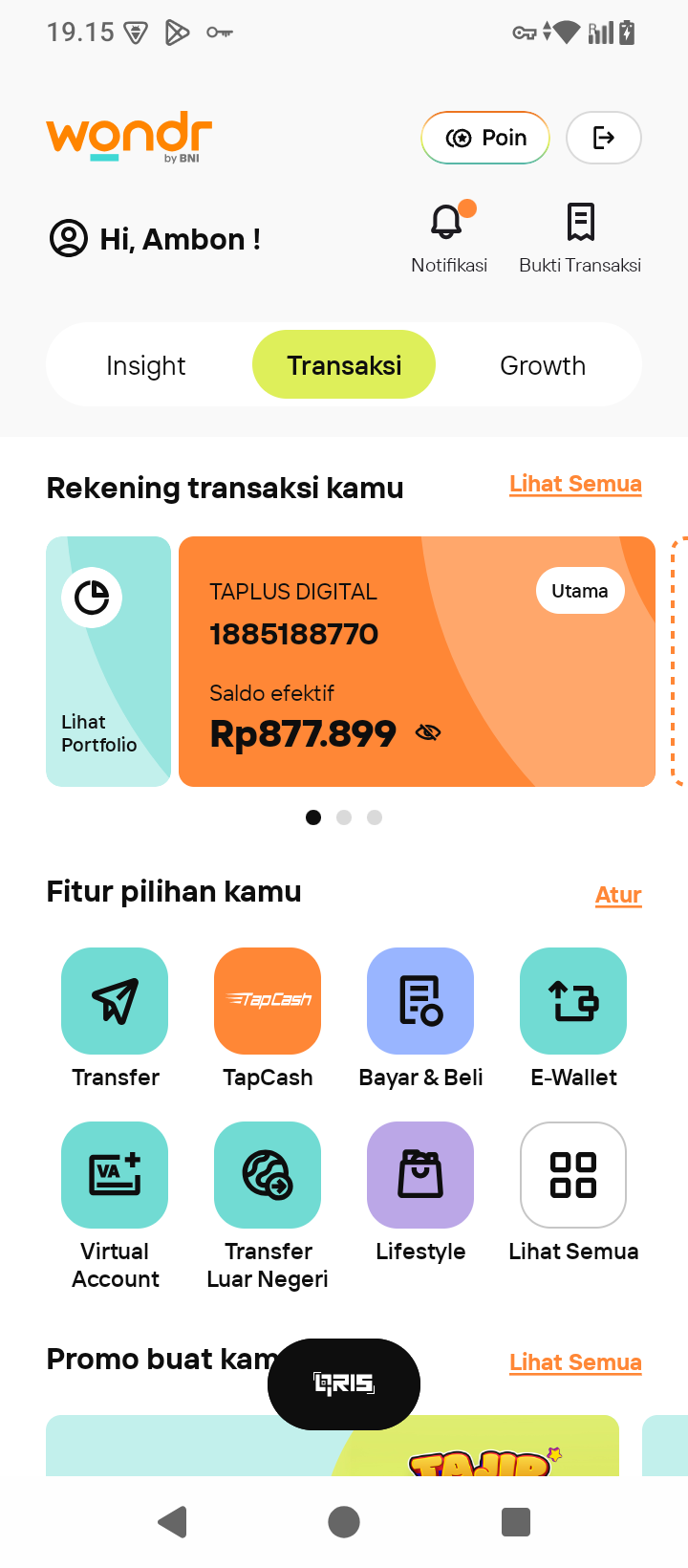This screenshot has width=688, height=1568.
Task: Go back with the system back button
Action: (x=172, y=1522)
